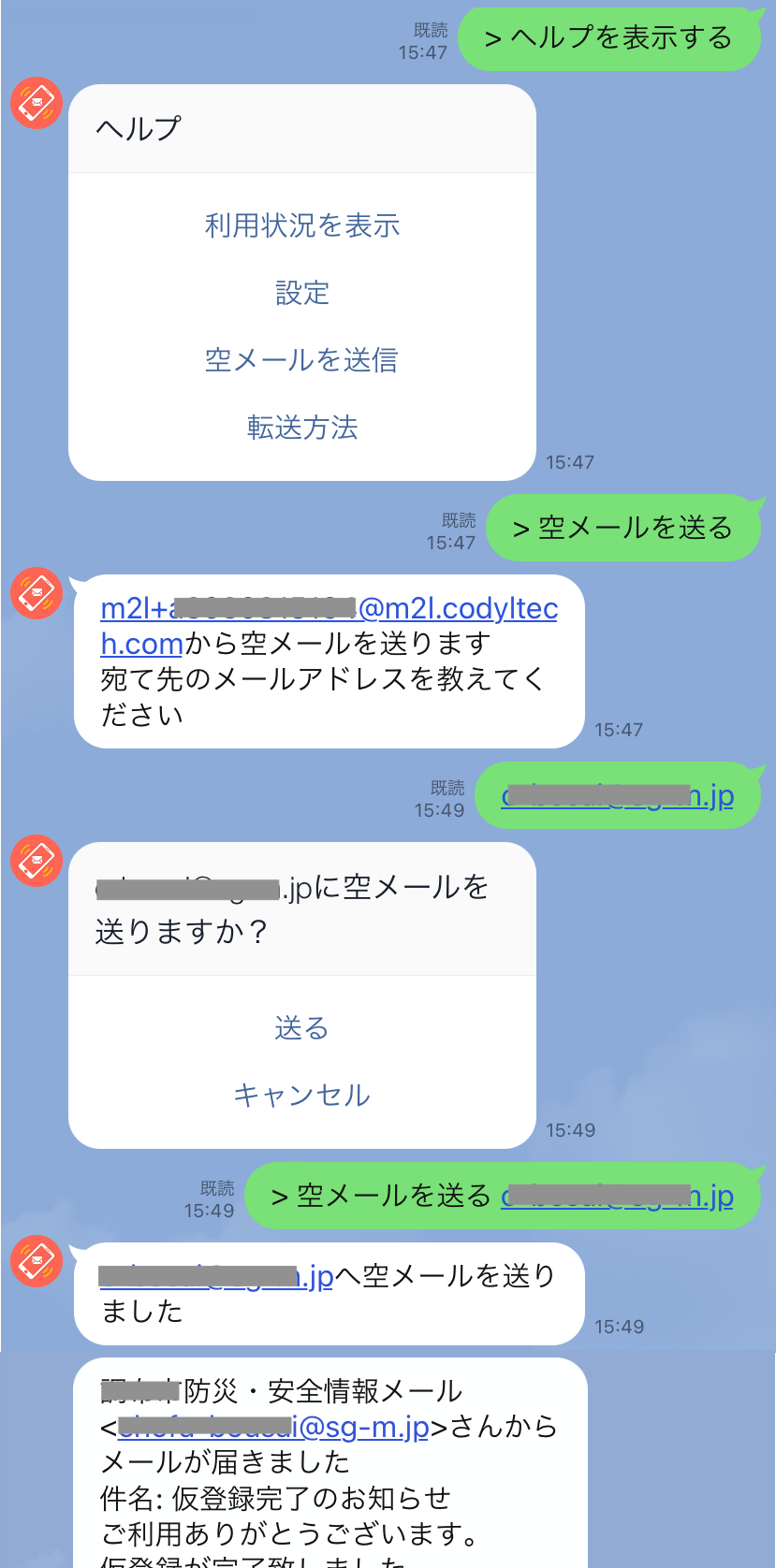Open 設定 from the help menu
The height and width of the screenshot is (1568, 776).
tap(302, 293)
